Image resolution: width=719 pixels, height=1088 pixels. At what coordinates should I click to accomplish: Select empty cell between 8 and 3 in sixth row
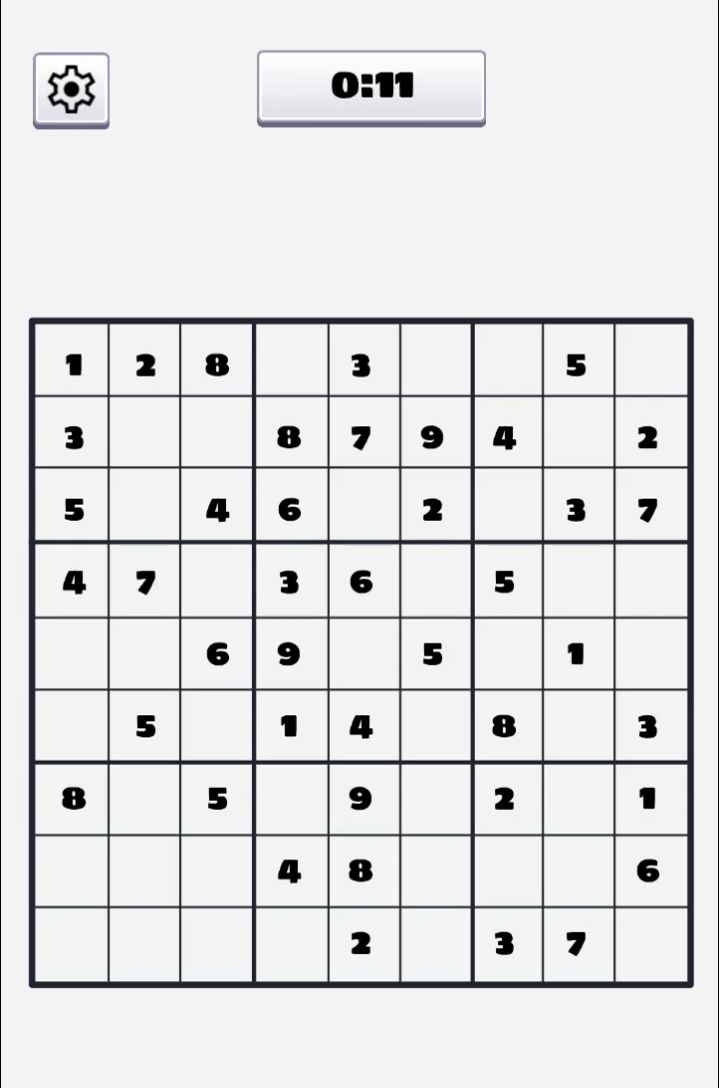tap(577, 726)
